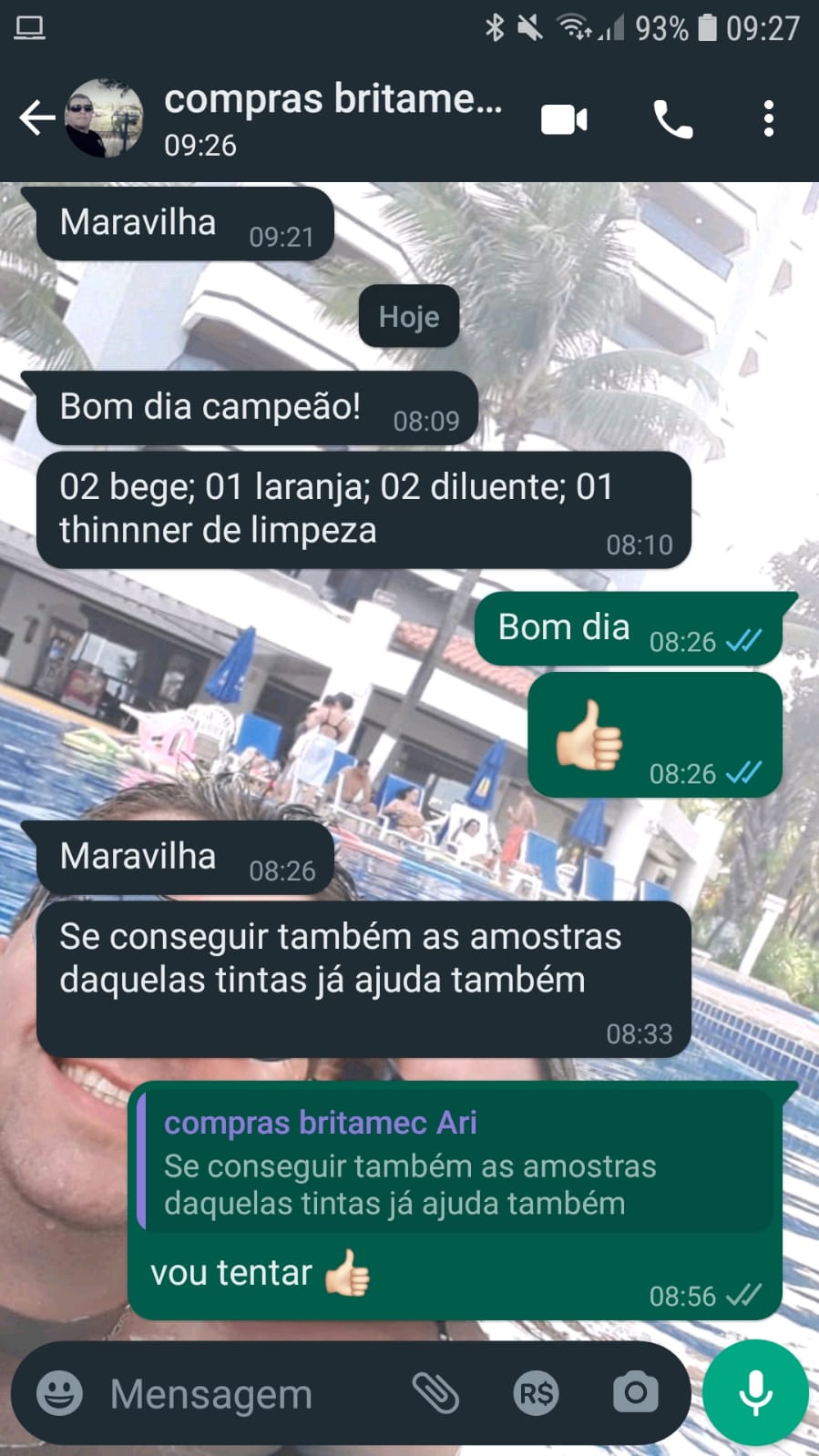This screenshot has width=819, height=1456.
Task: Start a video call
Action: click(564, 119)
